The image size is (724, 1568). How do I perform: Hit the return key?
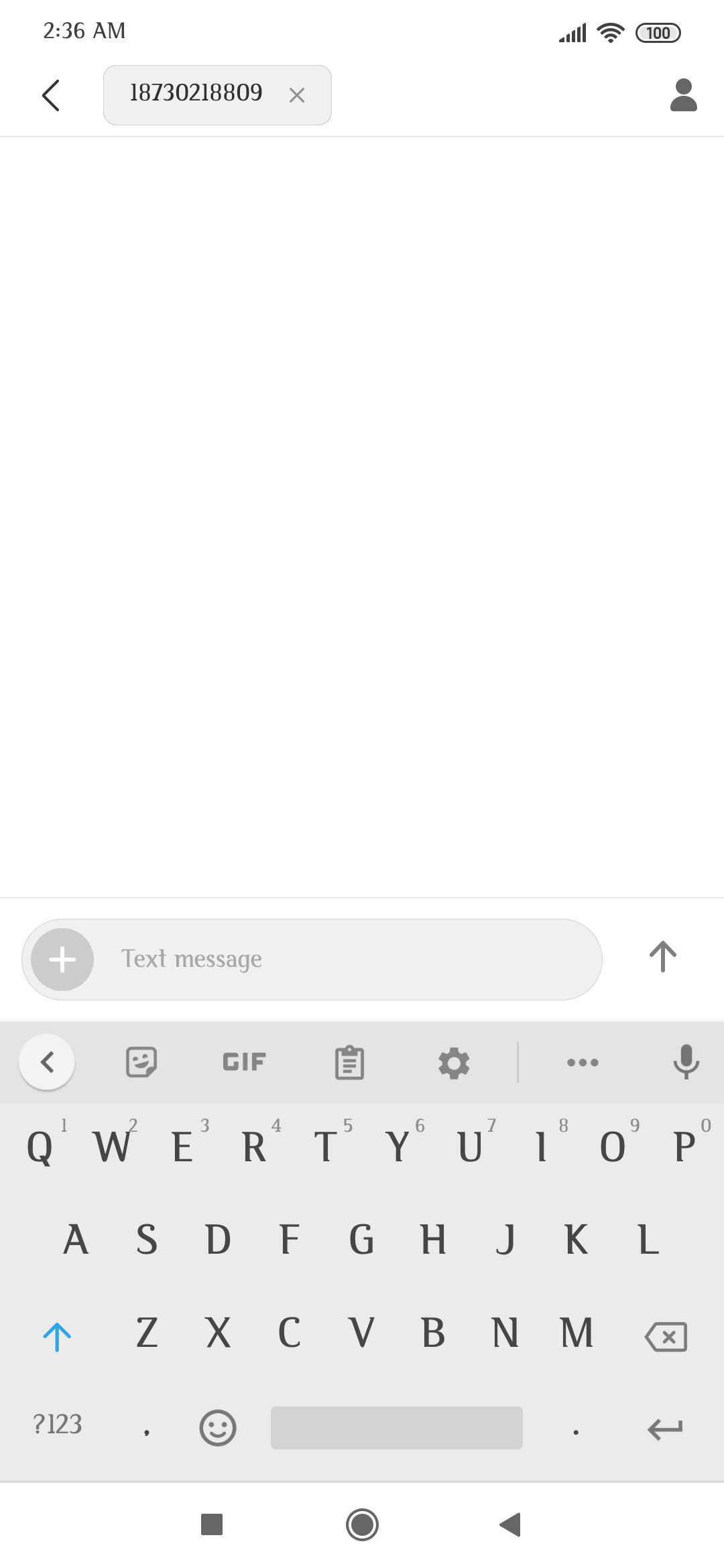point(664,1428)
